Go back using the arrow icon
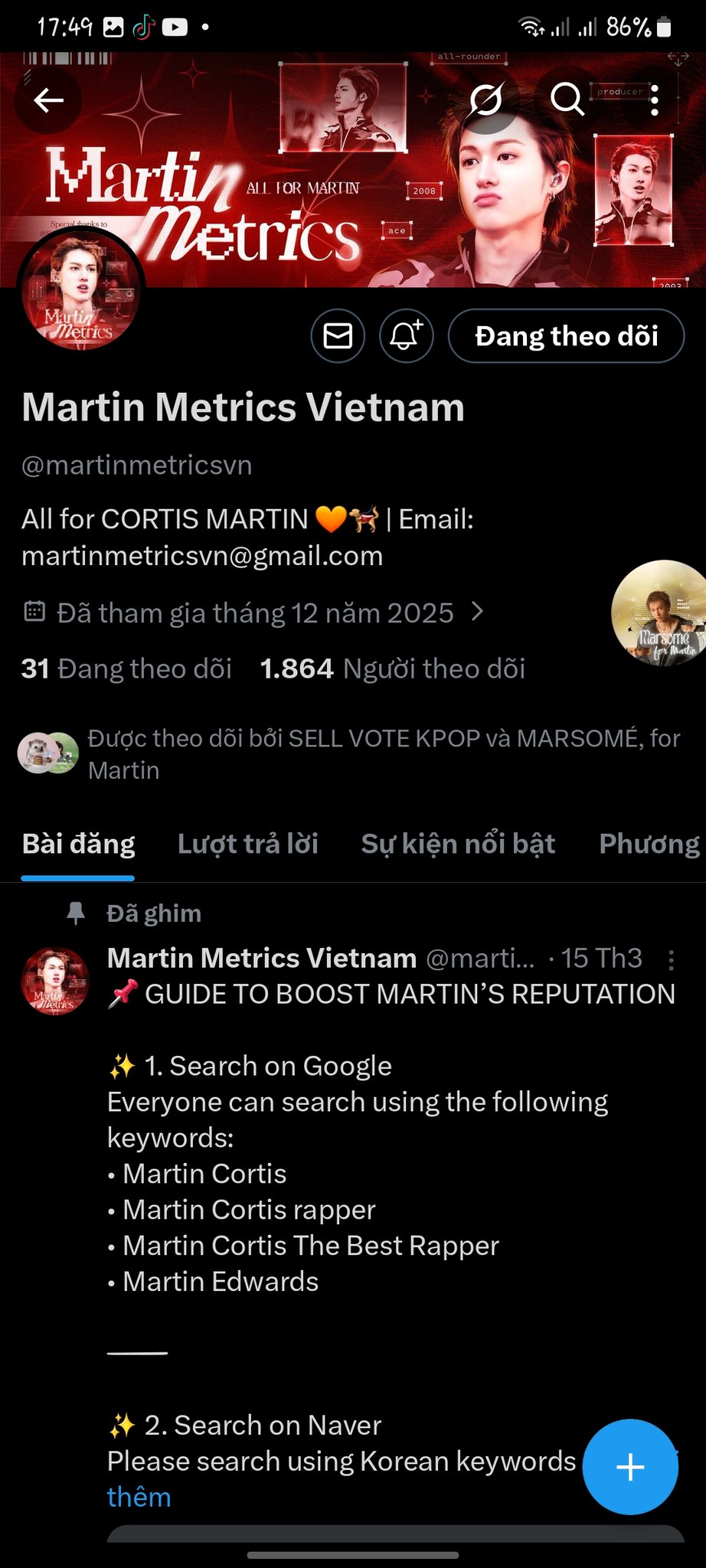Viewport: 706px width, 1568px height. 48,100
